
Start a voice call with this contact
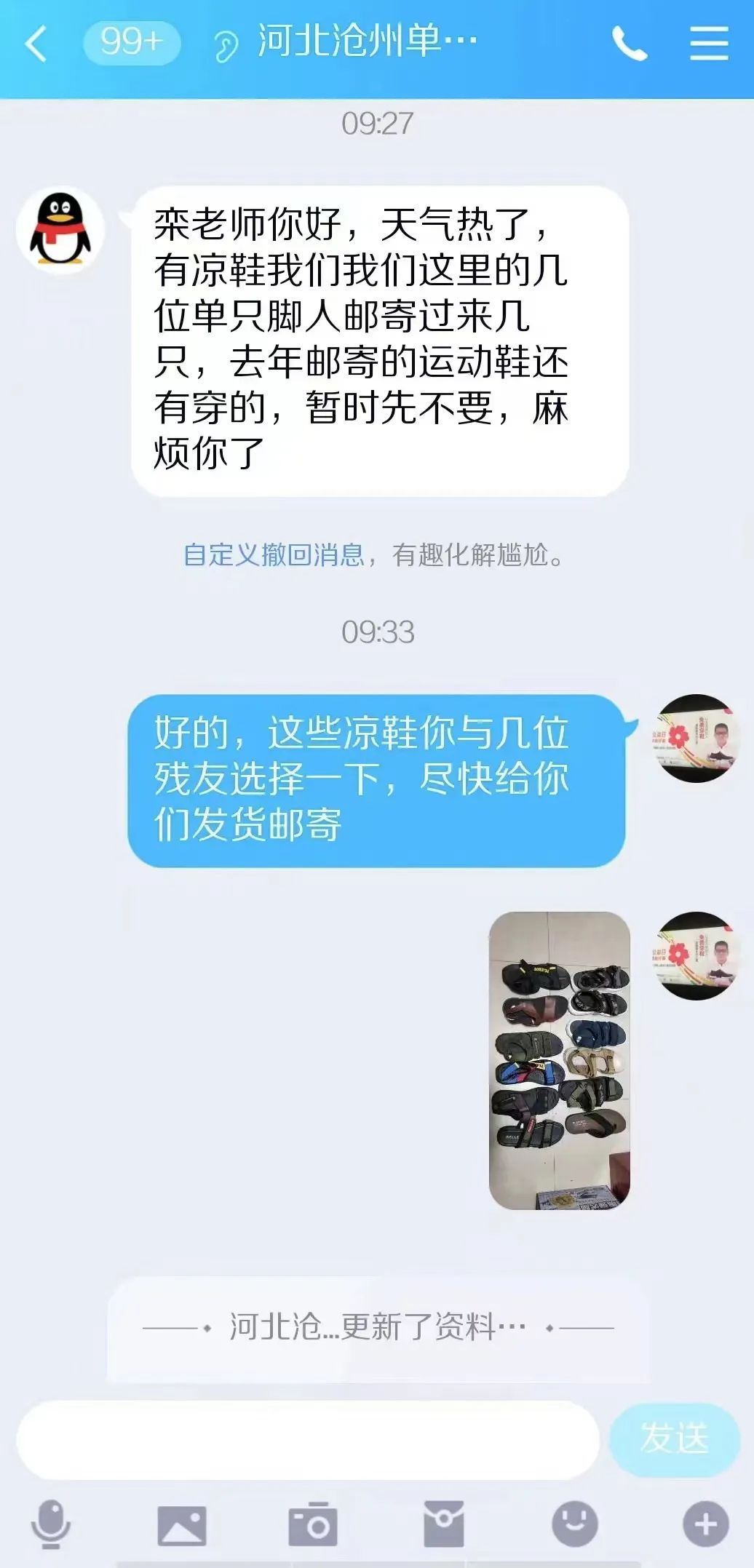[x=629, y=44]
